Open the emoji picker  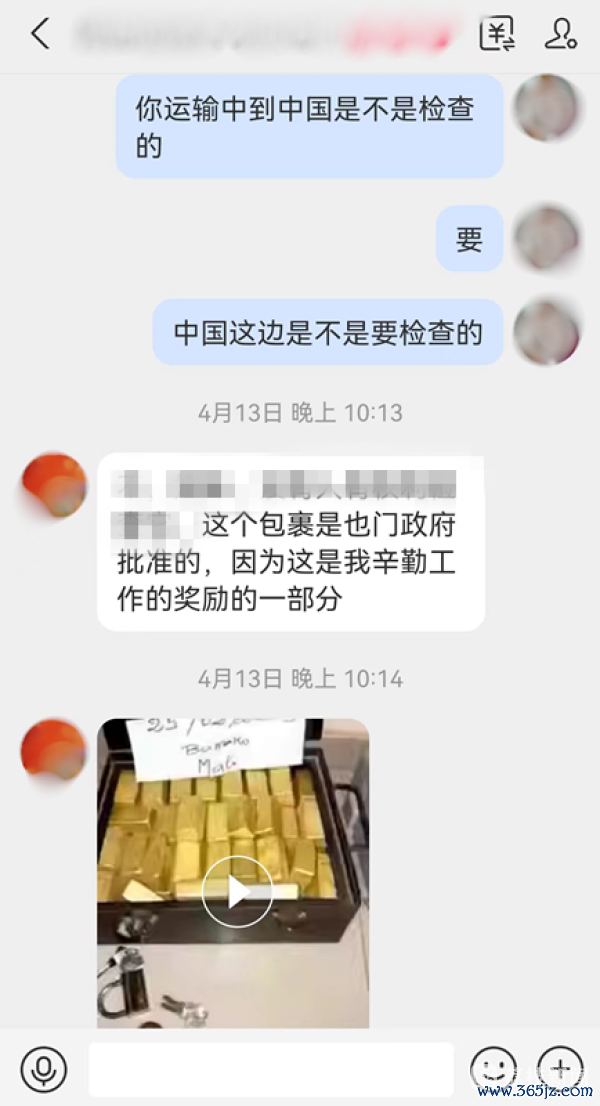pos(494,1067)
